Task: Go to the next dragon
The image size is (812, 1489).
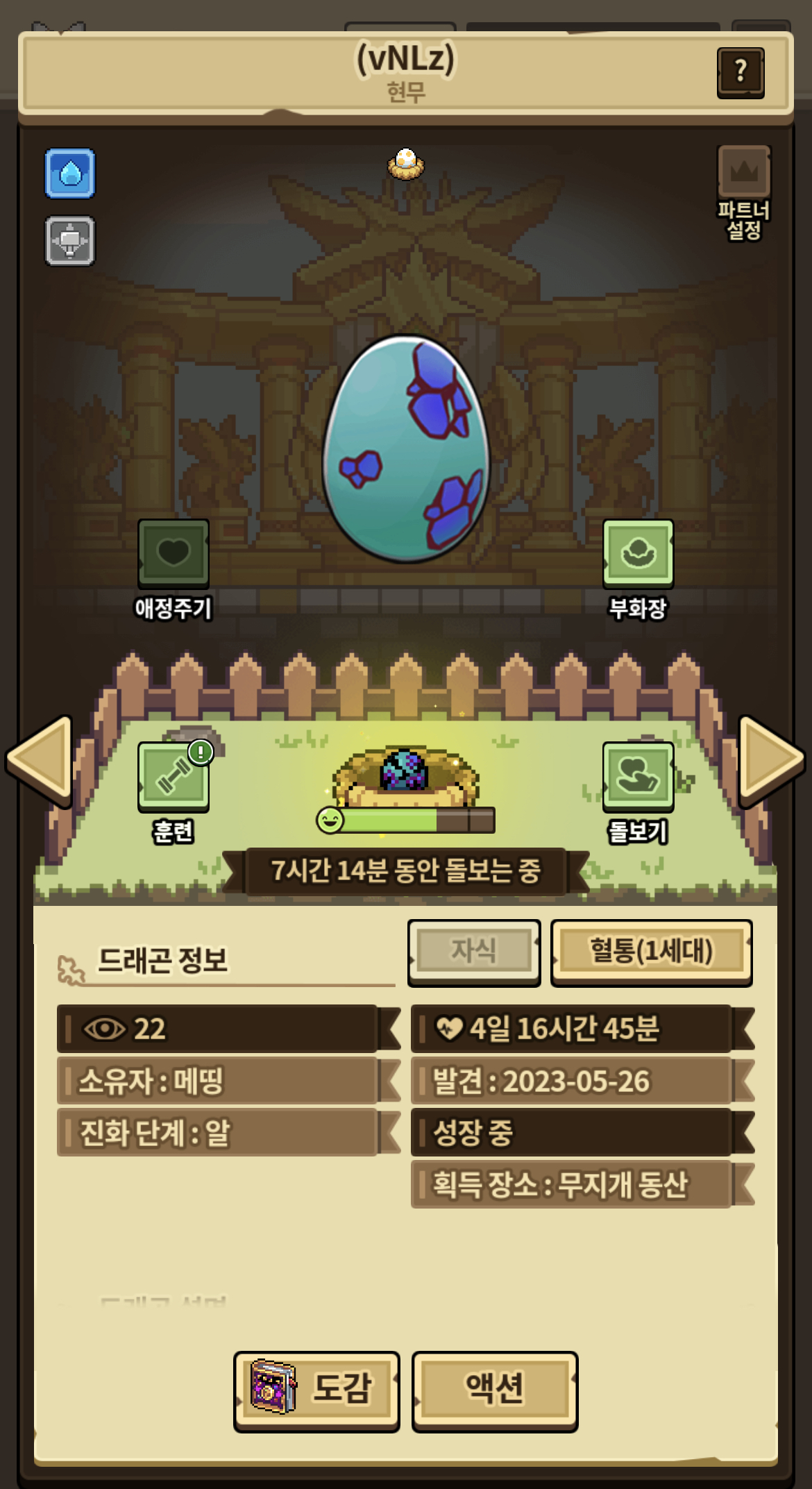Action: pyautogui.click(x=770, y=760)
